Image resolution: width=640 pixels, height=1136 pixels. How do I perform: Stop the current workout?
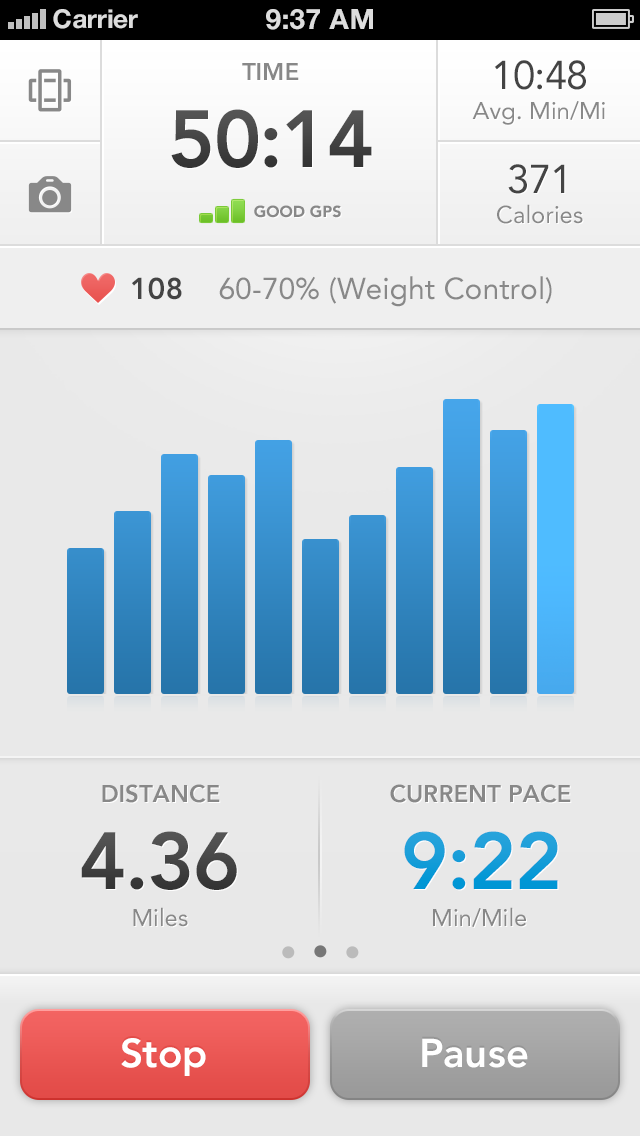(x=165, y=1054)
